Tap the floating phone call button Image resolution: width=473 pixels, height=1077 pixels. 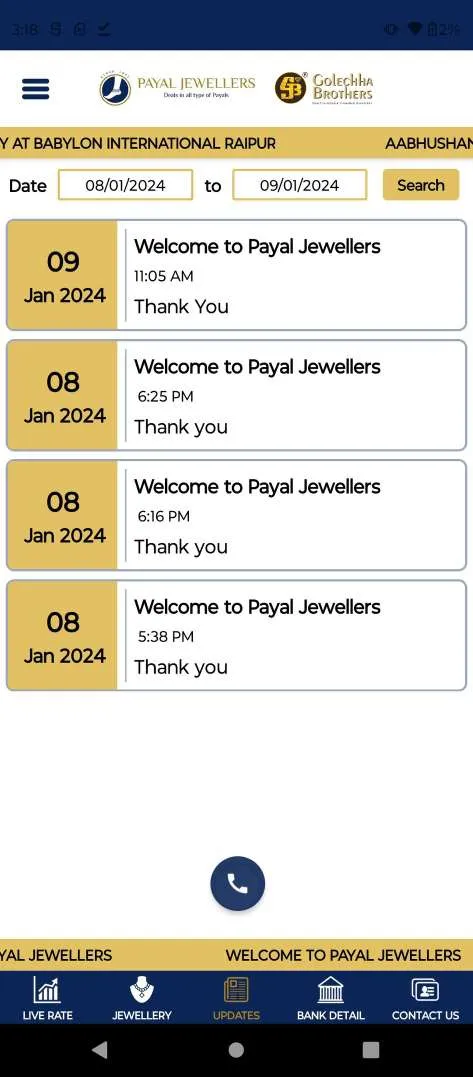(238, 883)
